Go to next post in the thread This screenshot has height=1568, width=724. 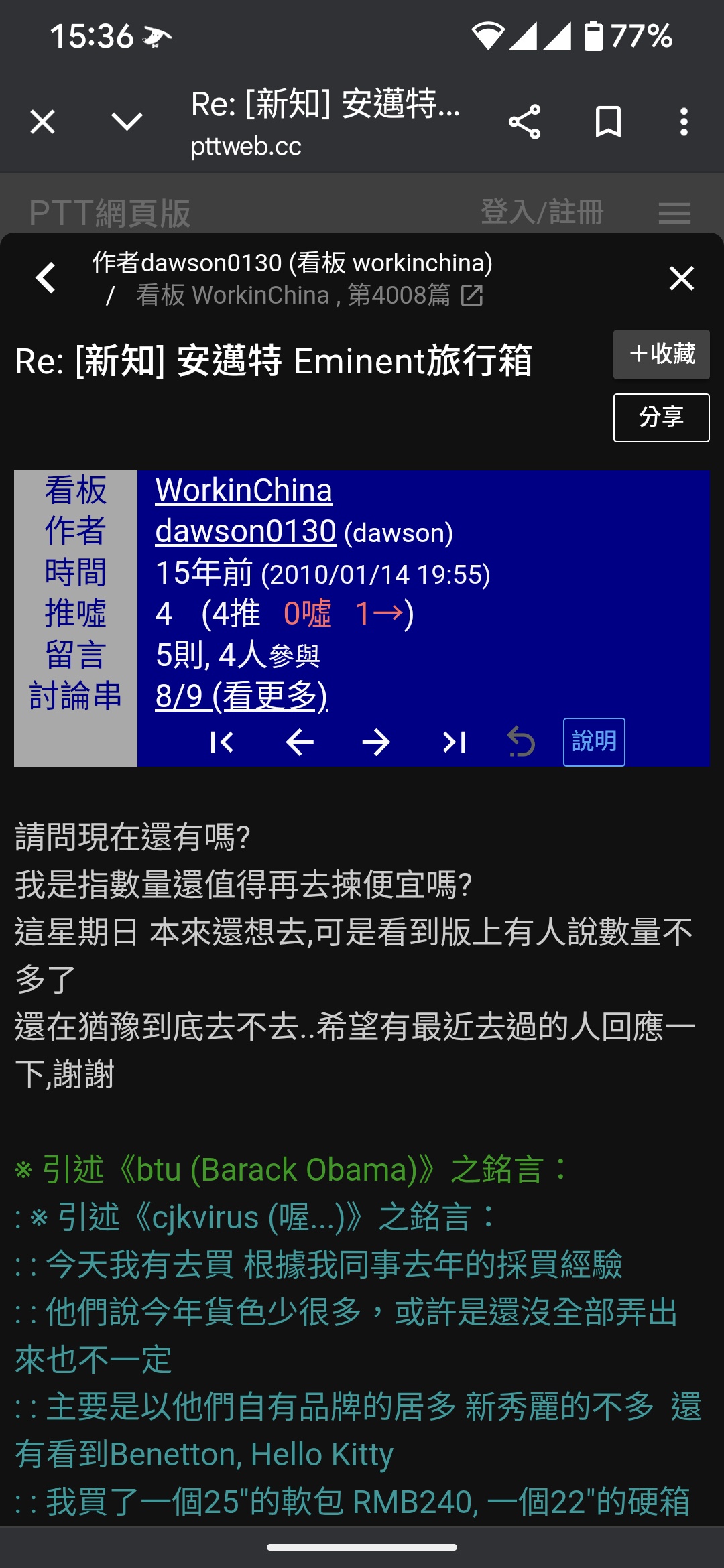click(376, 742)
